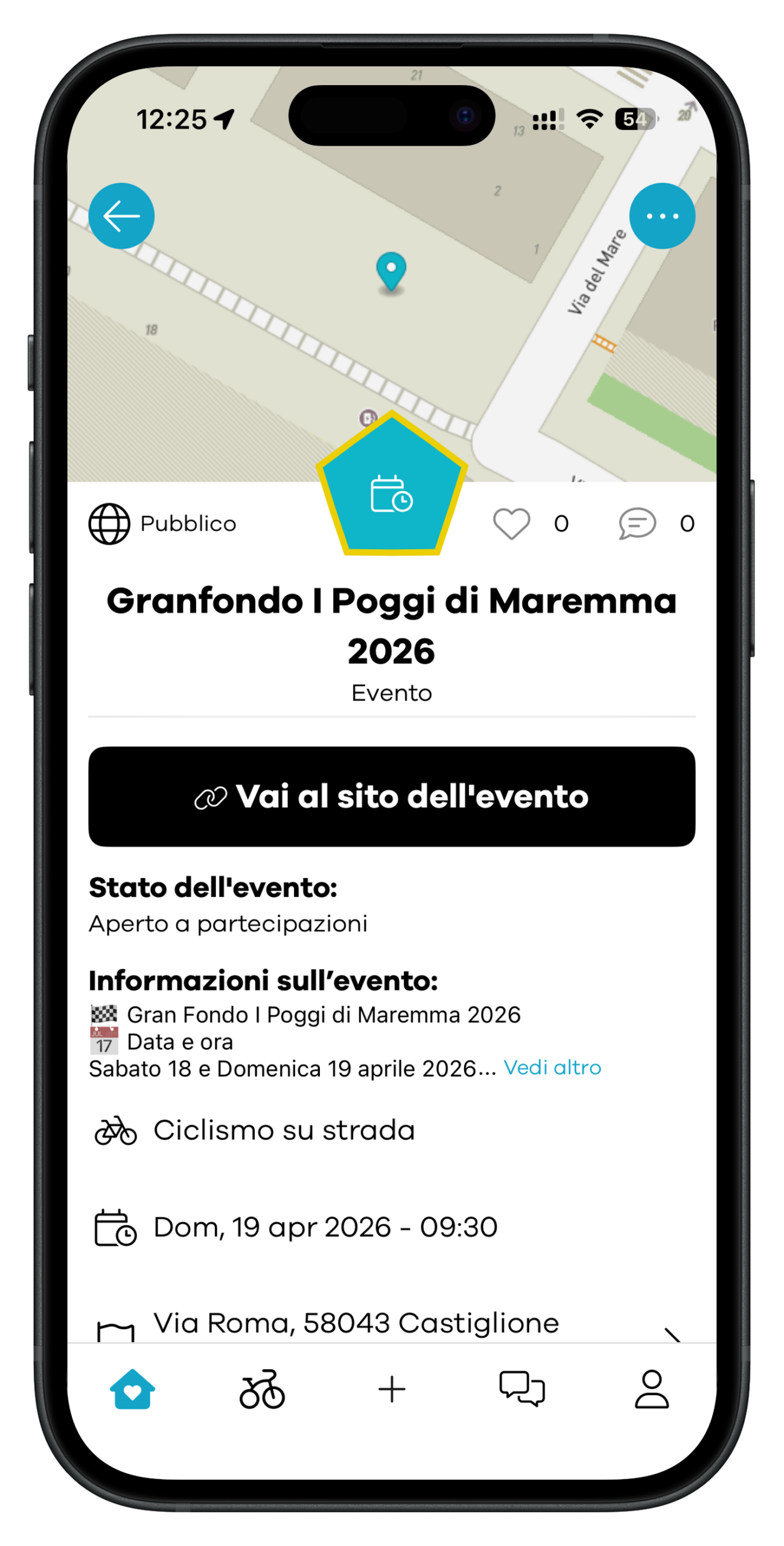Screen dimensions: 784x1546
Task: Open the comments bubble icon
Action: tap(637, 523)
